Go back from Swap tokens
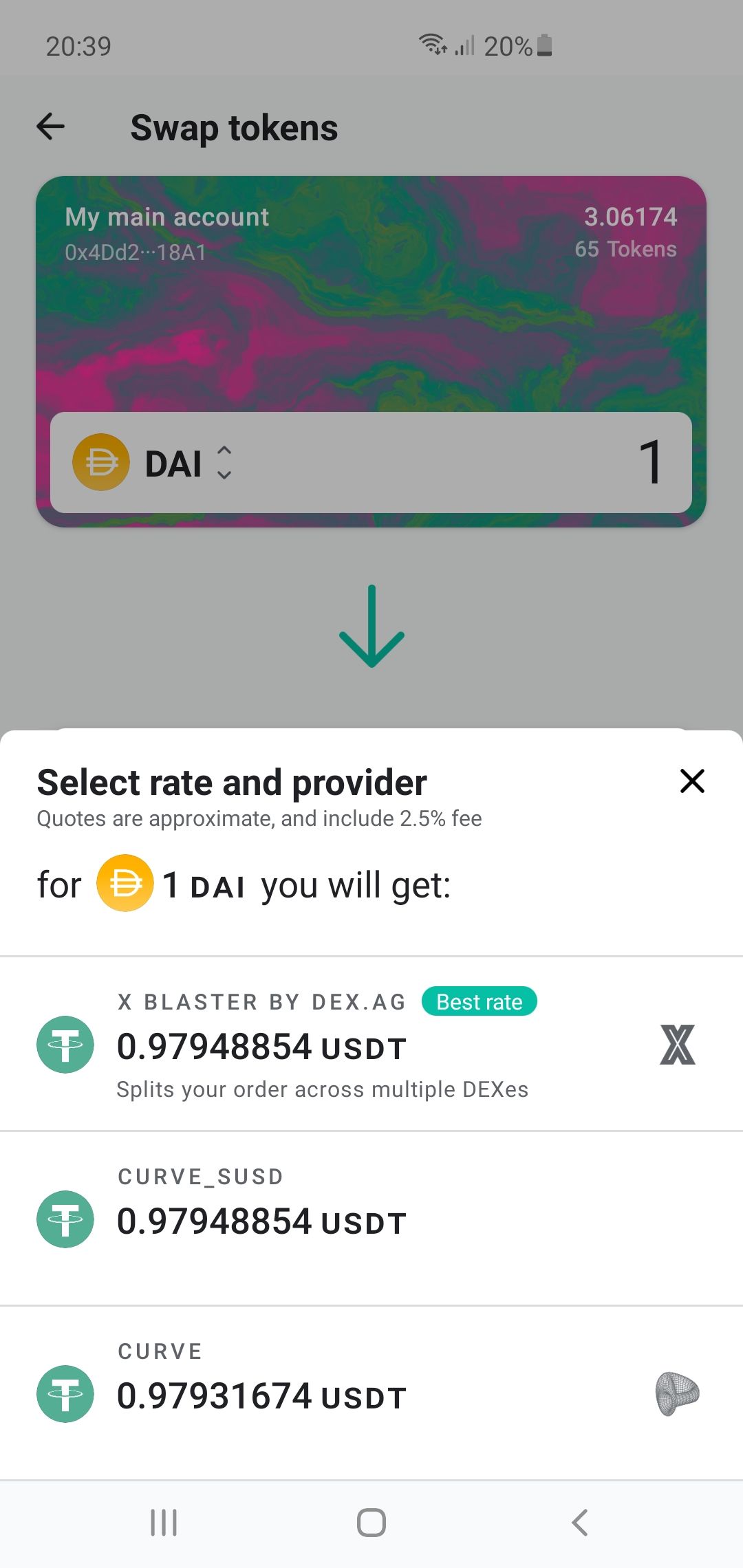 point(51,127)
